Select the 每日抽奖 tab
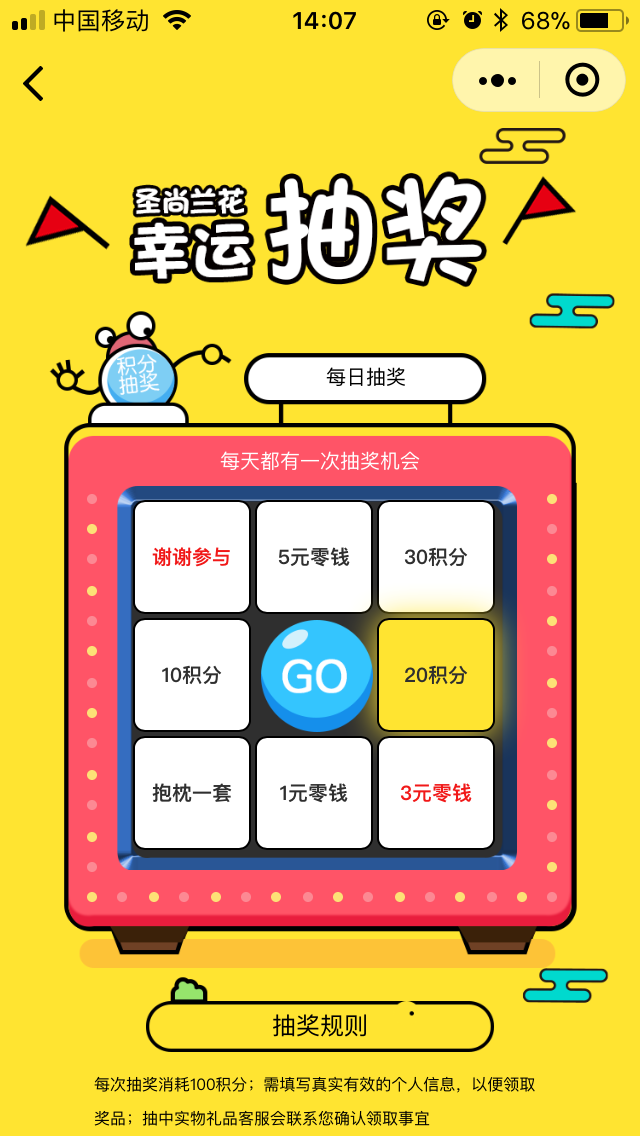The height and width of the screenshot is (1136, 640). (365, 378)
